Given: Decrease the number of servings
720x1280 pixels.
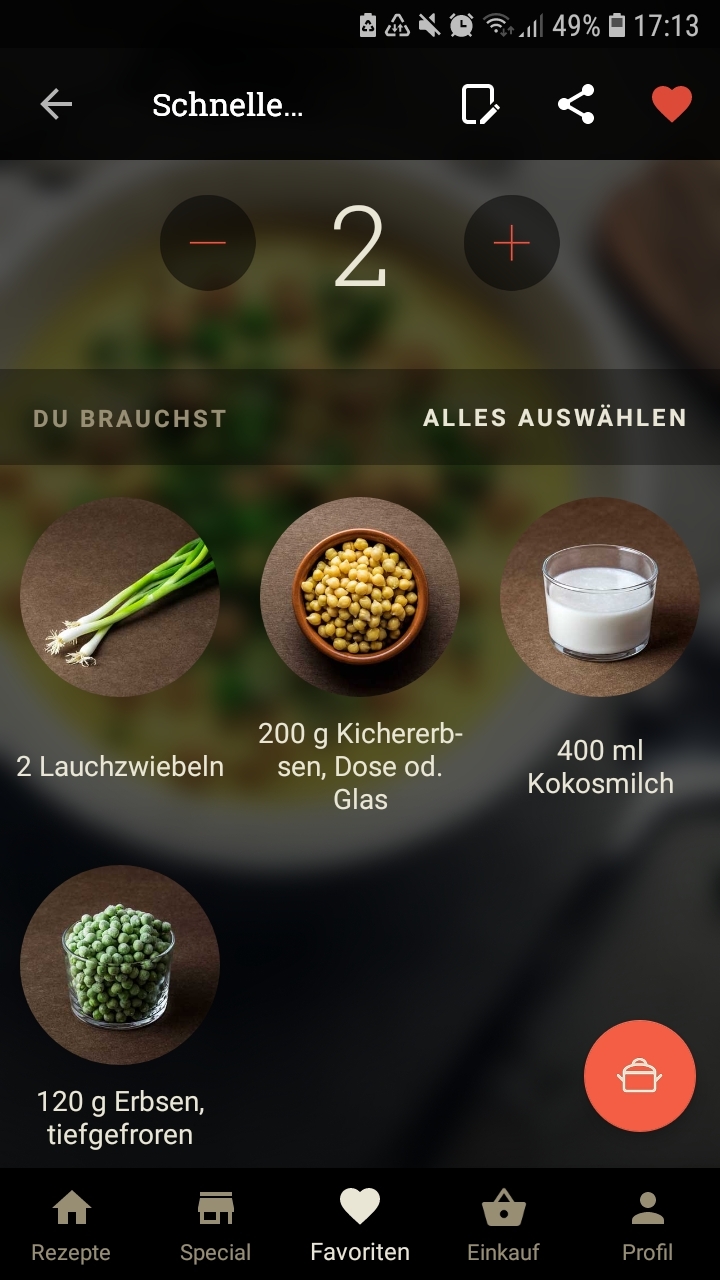Looking at the screenshot, I should click(208, 243).
